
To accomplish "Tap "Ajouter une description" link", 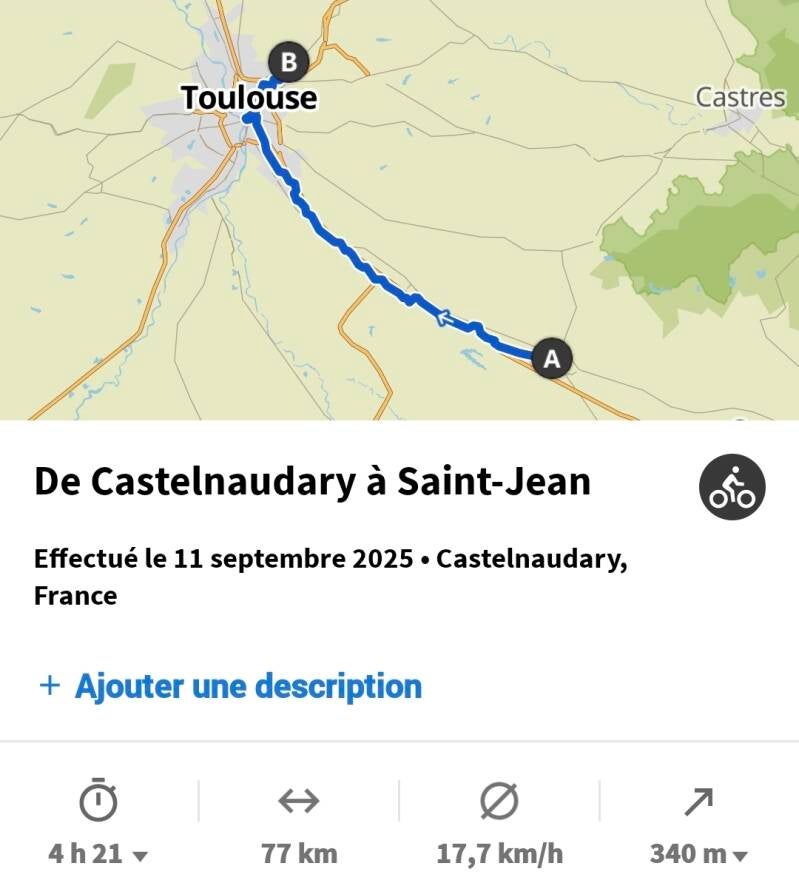I will (x=230, y=686).
